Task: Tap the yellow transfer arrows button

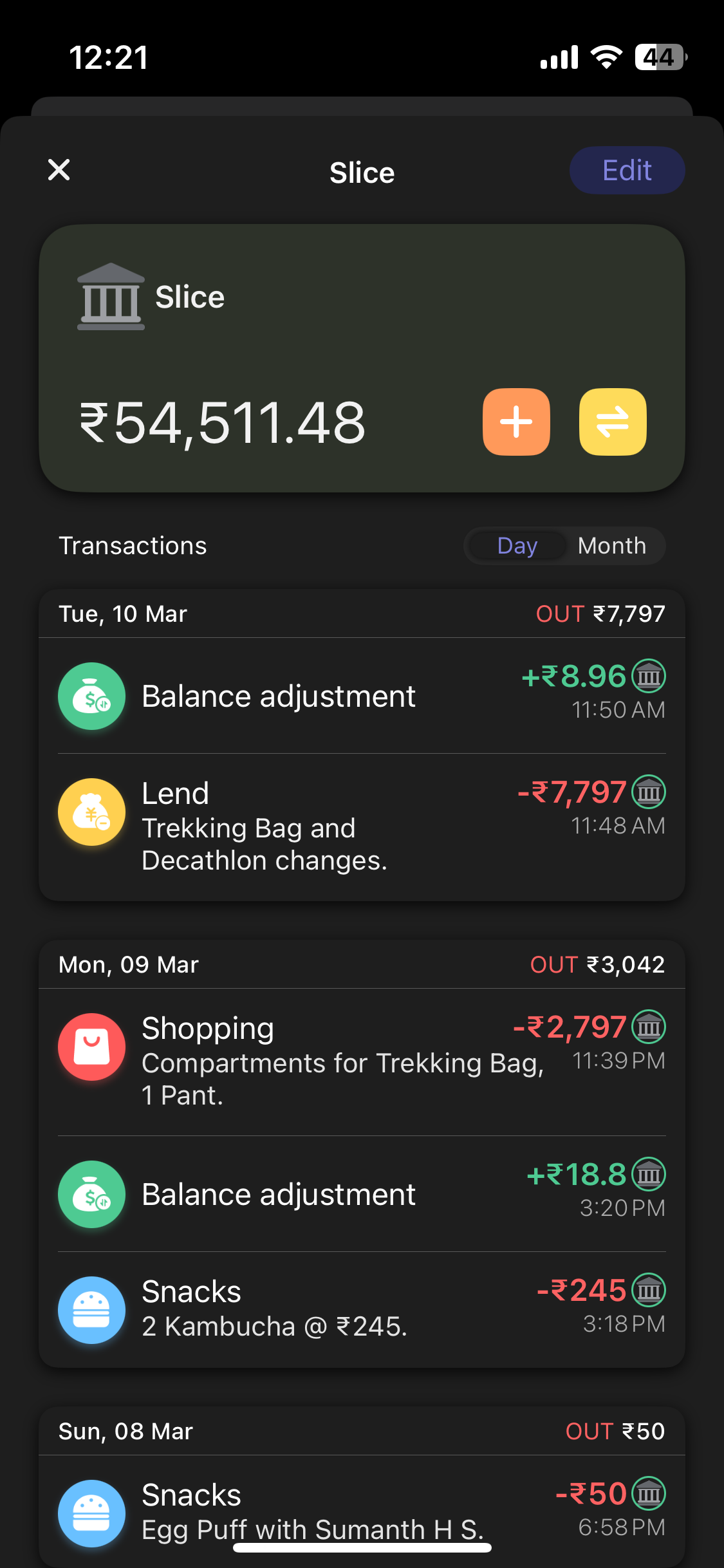Action: click(x=612, y=422)
